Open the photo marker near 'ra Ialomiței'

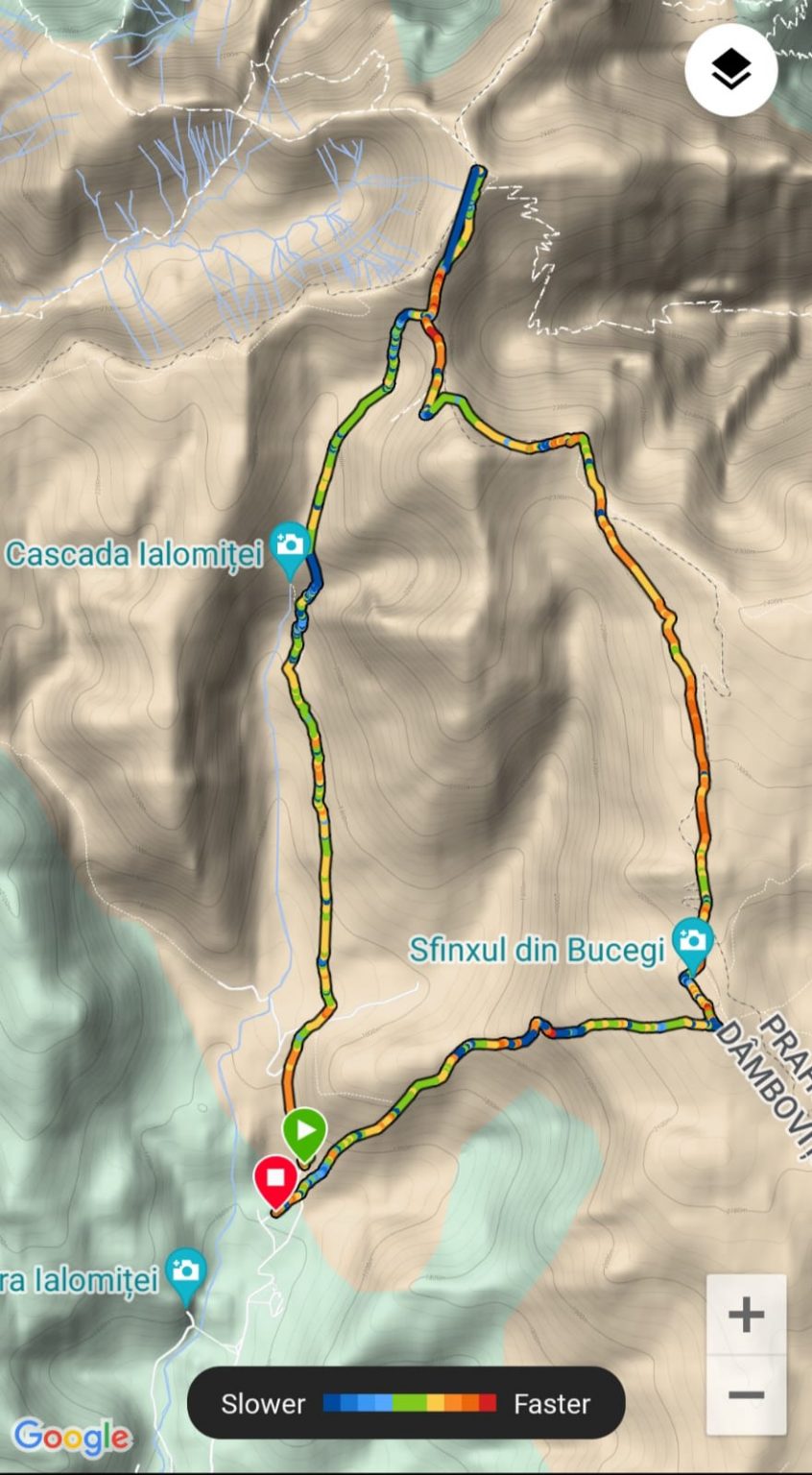click(x=185, y=1271)
